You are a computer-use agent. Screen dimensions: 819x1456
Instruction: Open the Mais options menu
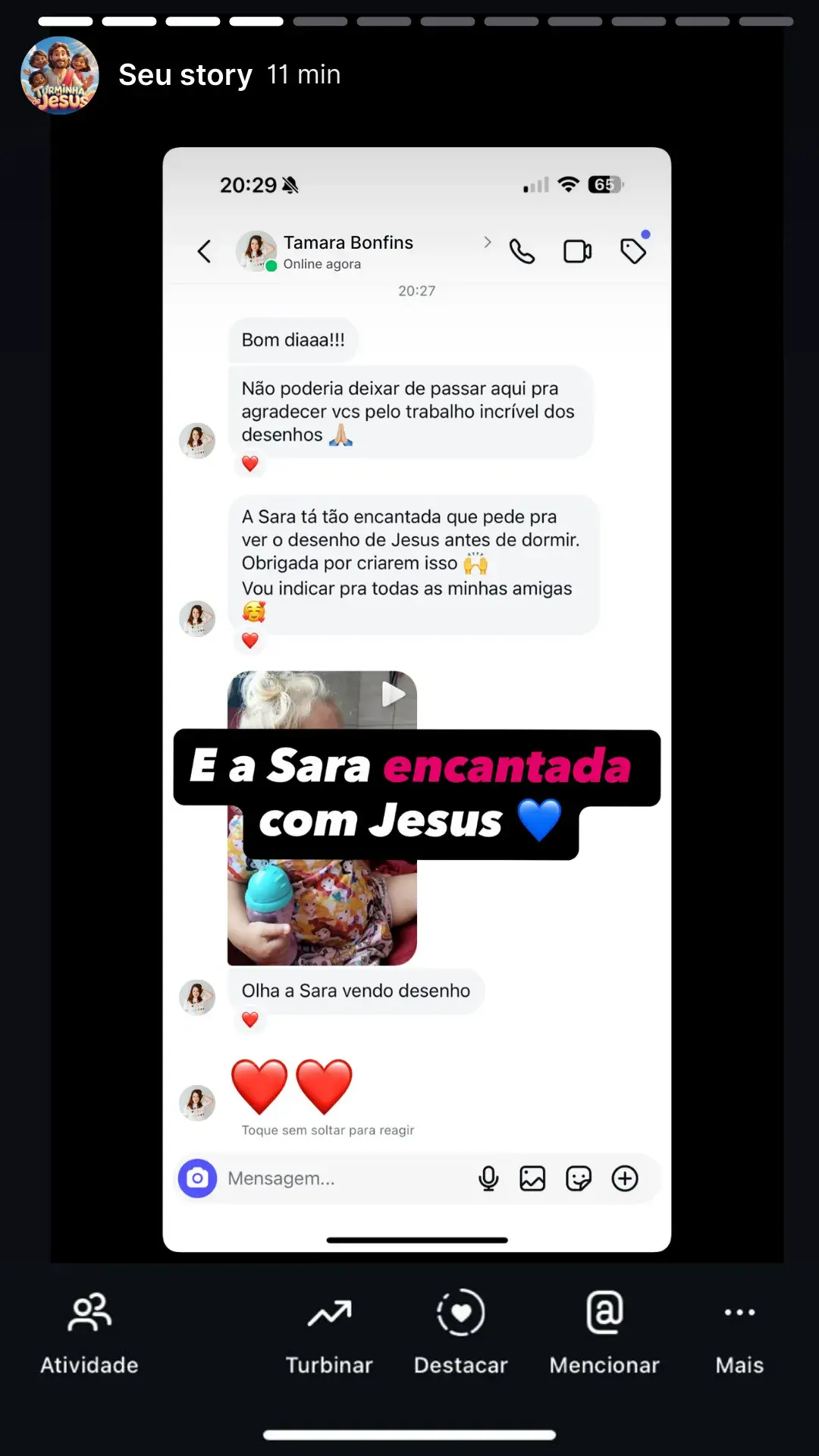point(739,1332)
